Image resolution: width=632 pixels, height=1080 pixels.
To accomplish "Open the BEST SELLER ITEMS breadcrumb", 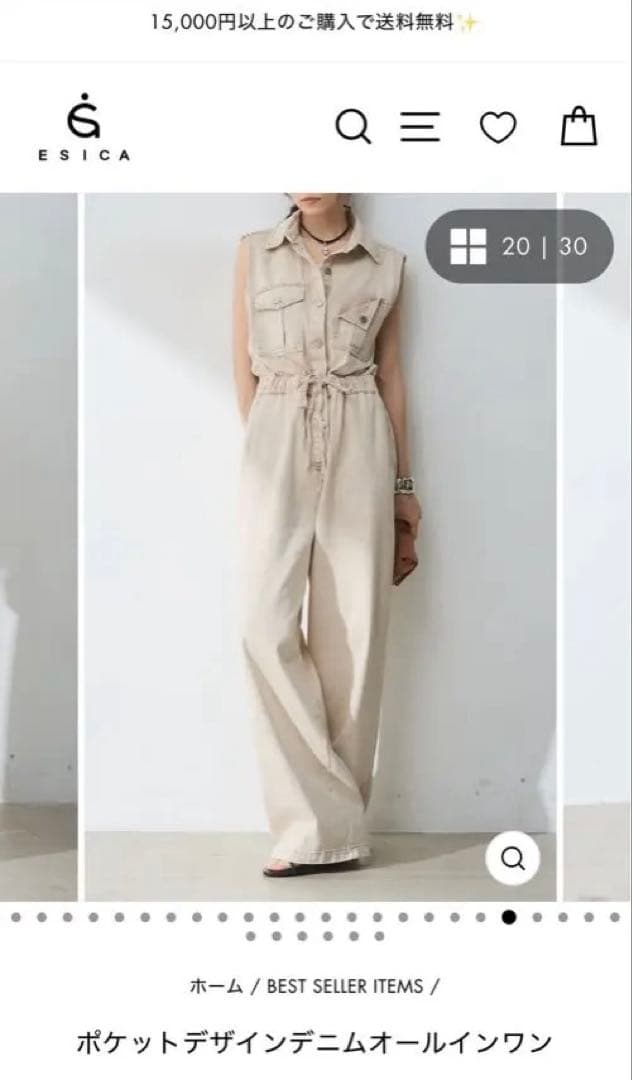I will pos(344,986).
